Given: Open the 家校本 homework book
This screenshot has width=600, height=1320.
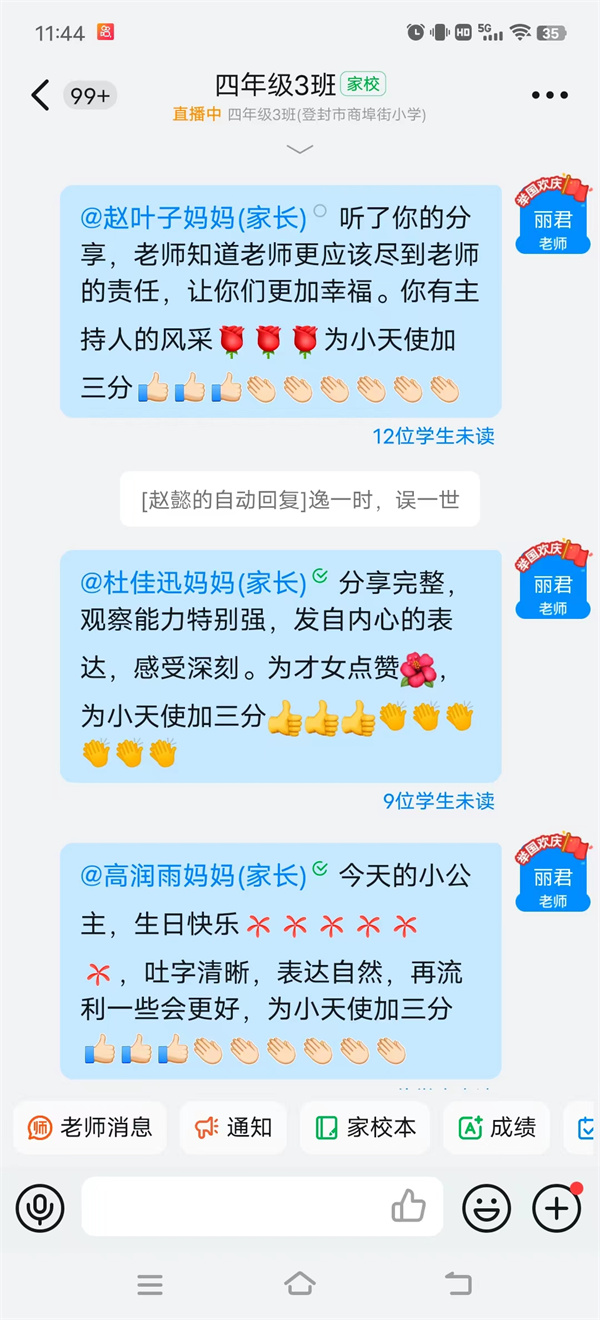Looking at the screenshot, I should coord(365,1128).
